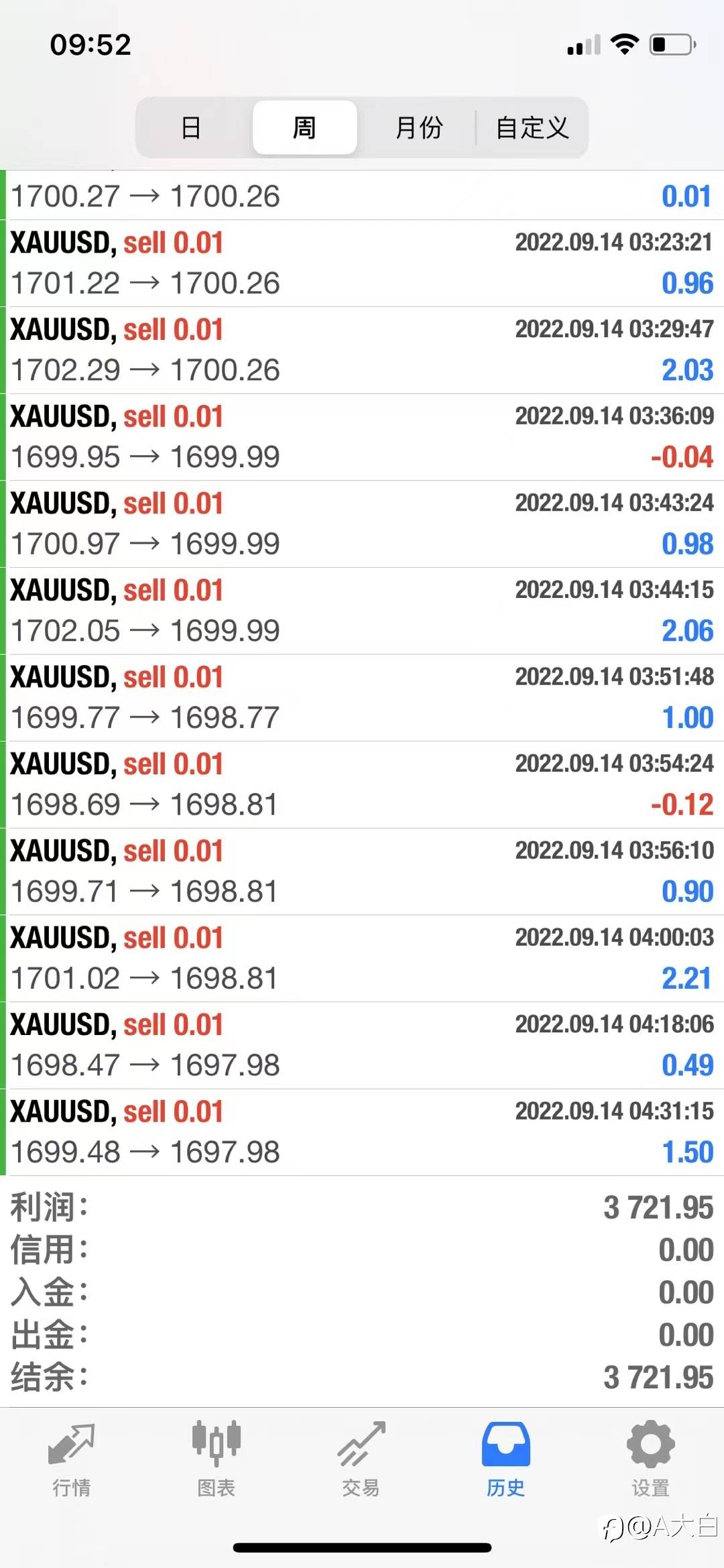Image resolution: width=724 pixels, height=1568 pixels.
Task: Open the last trade at 04:31:15
Action: coord(362,1132)
